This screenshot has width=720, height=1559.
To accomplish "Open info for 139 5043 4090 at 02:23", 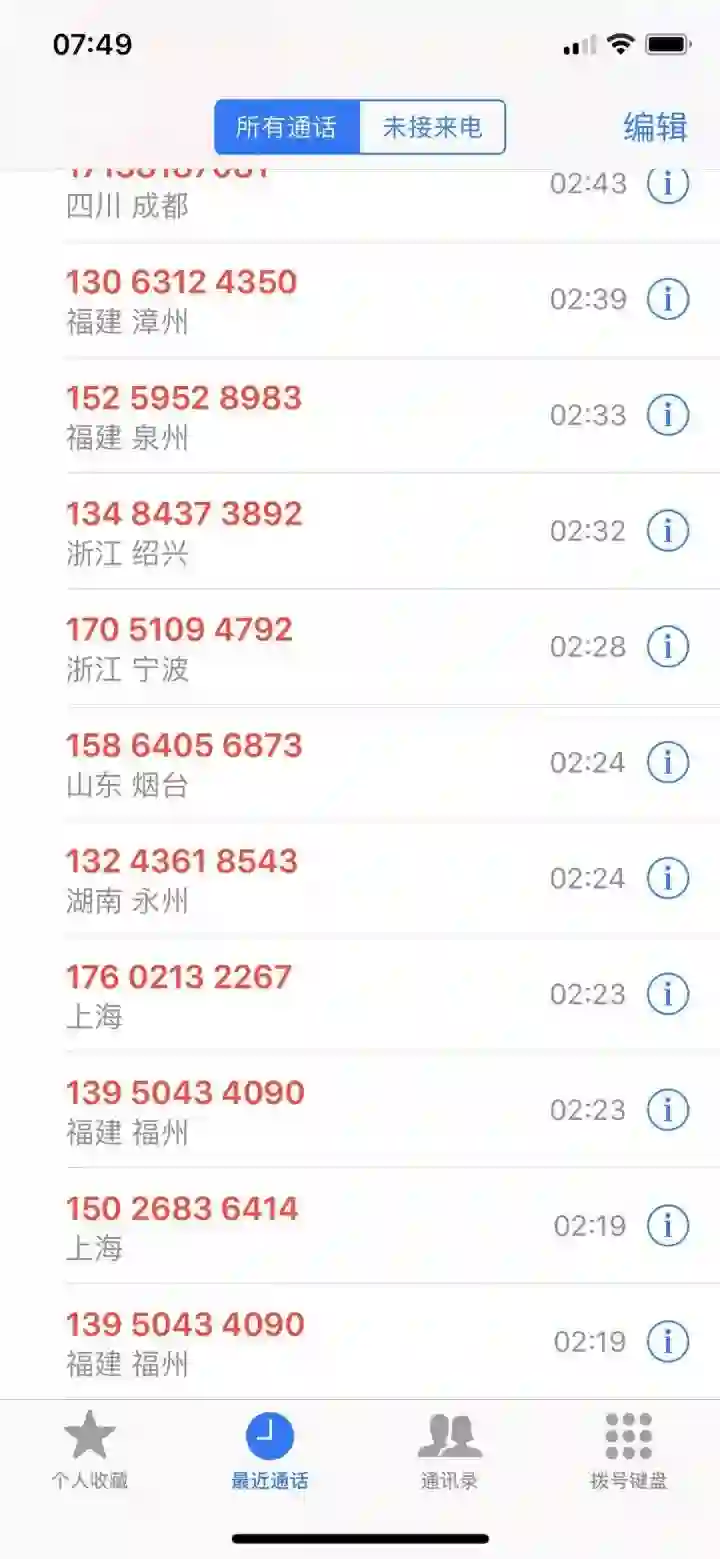I will point(668,1110).
